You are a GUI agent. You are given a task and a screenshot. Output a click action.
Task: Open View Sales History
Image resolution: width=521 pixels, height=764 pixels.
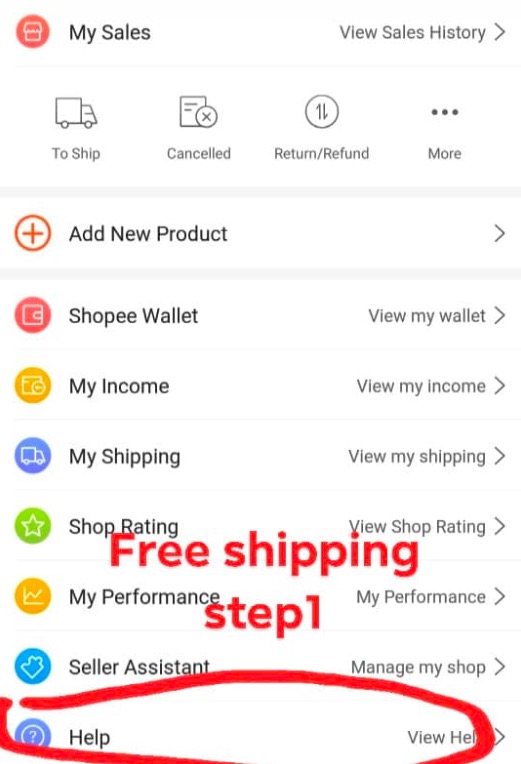422,33
